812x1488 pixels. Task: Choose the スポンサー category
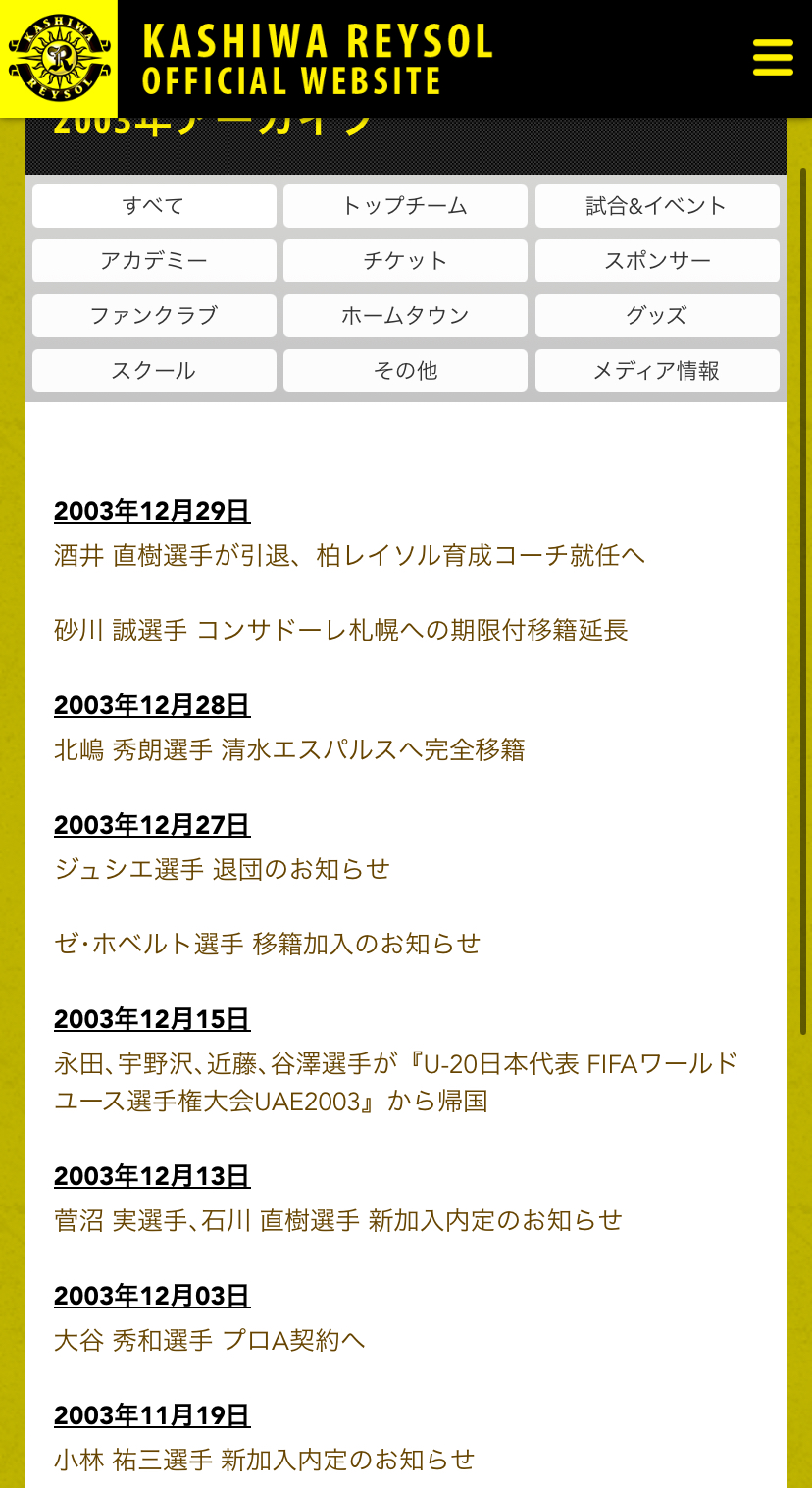click(657, 261)
